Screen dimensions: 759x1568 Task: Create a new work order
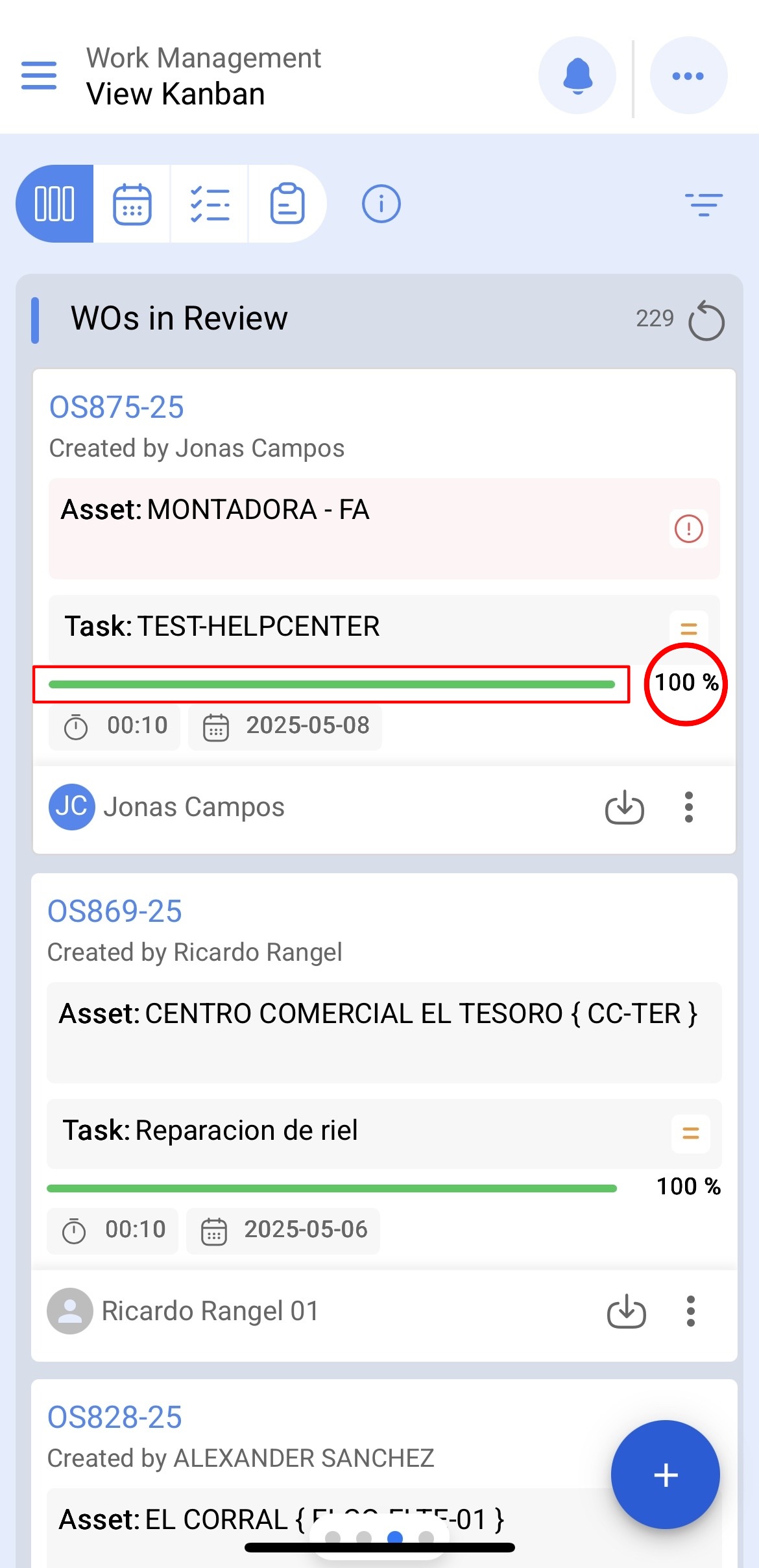coord(666,1475)
